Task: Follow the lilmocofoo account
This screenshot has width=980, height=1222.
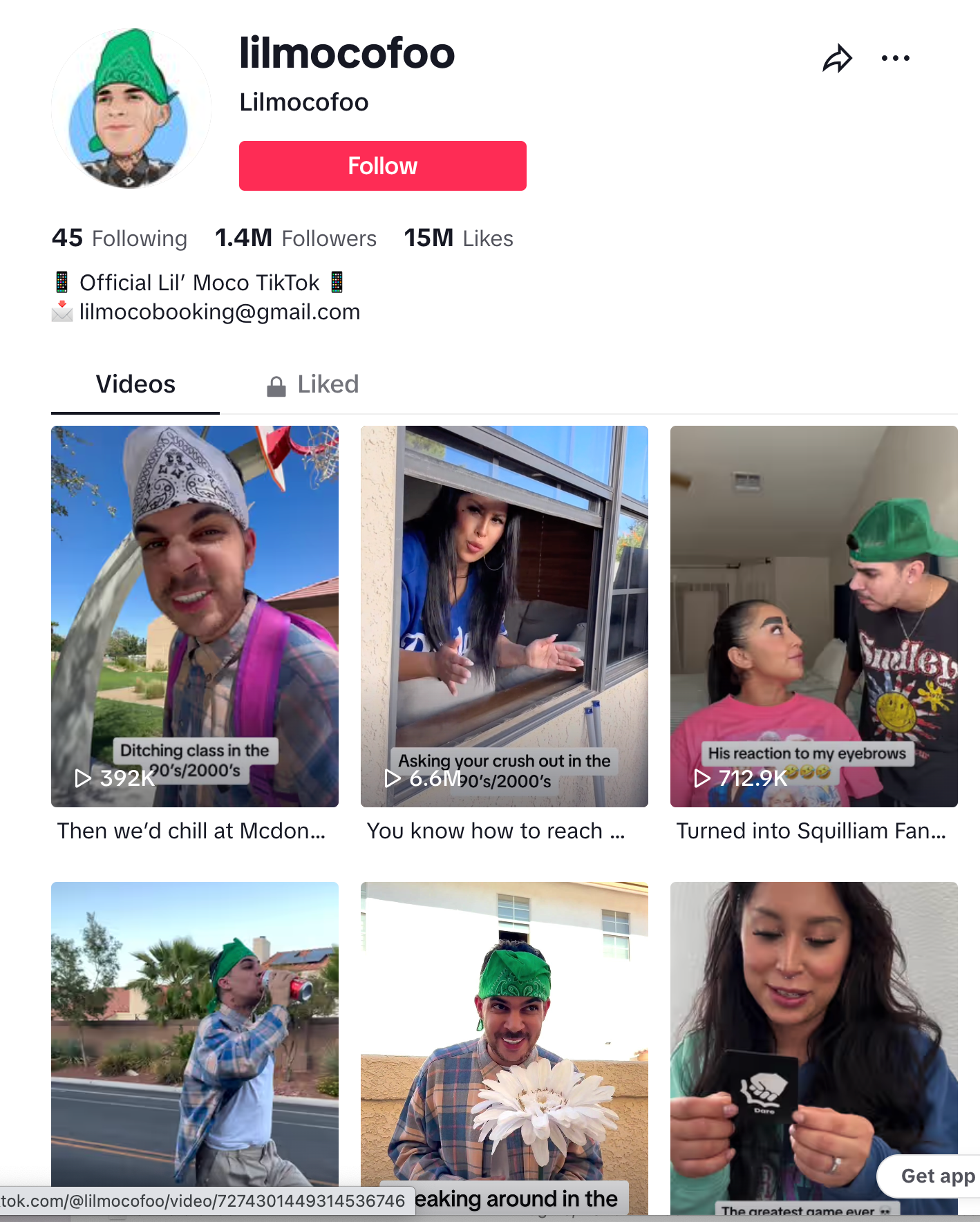Action: [x=382, y=166]
